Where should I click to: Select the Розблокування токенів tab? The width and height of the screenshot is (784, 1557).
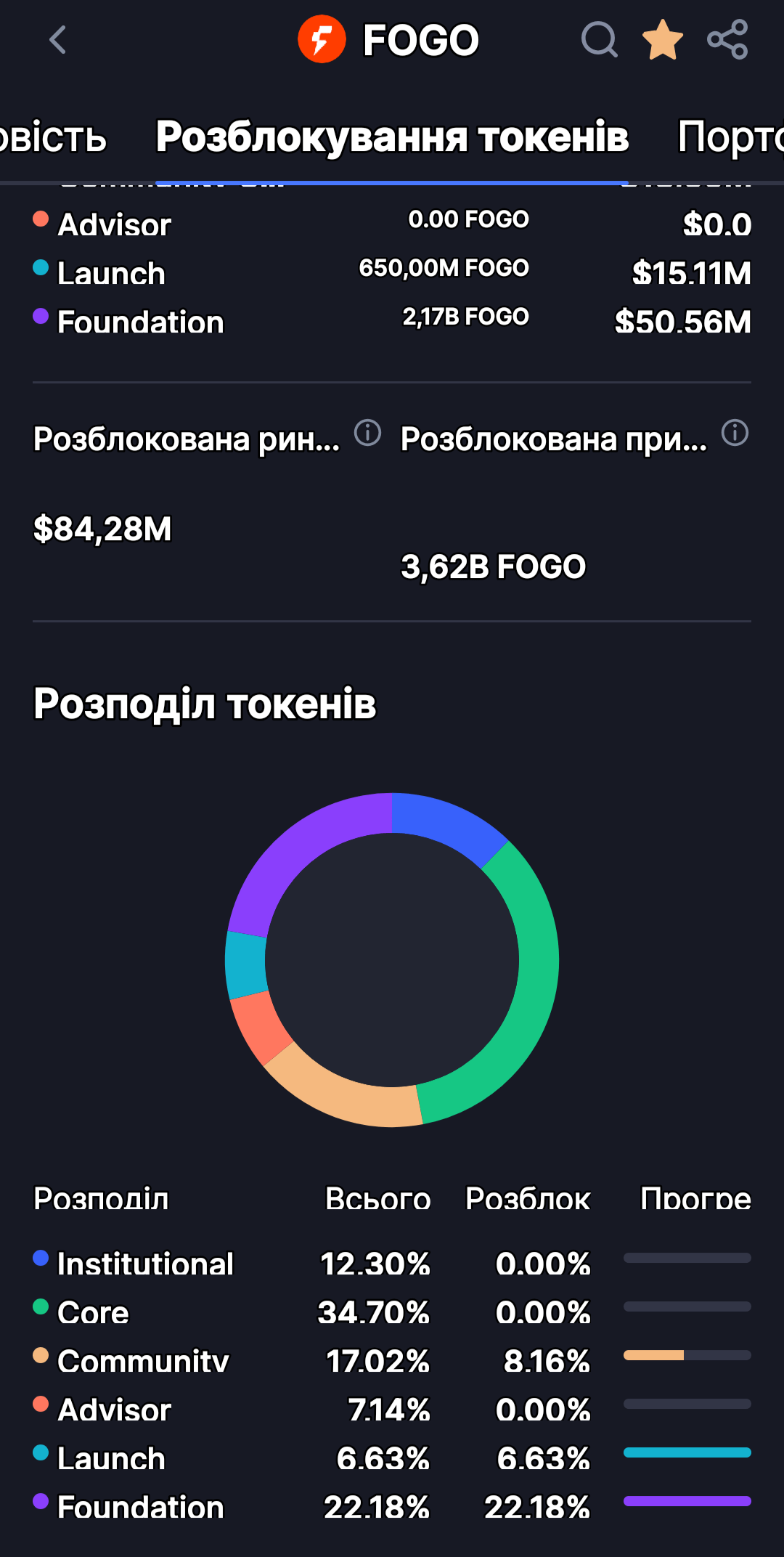click(x=392, y=137)
